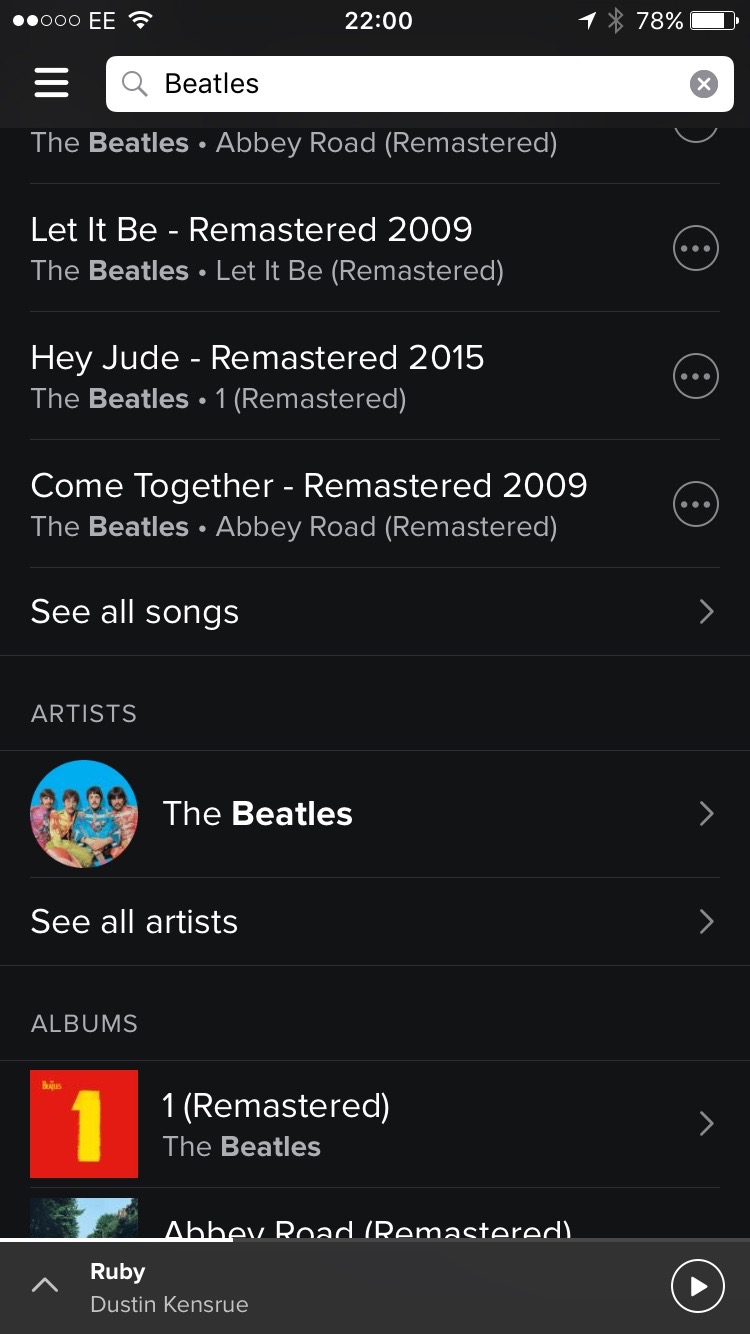The image size is (750, 1334).
Task: Open the navigation hamburger menu
Action: coord(51,83)
